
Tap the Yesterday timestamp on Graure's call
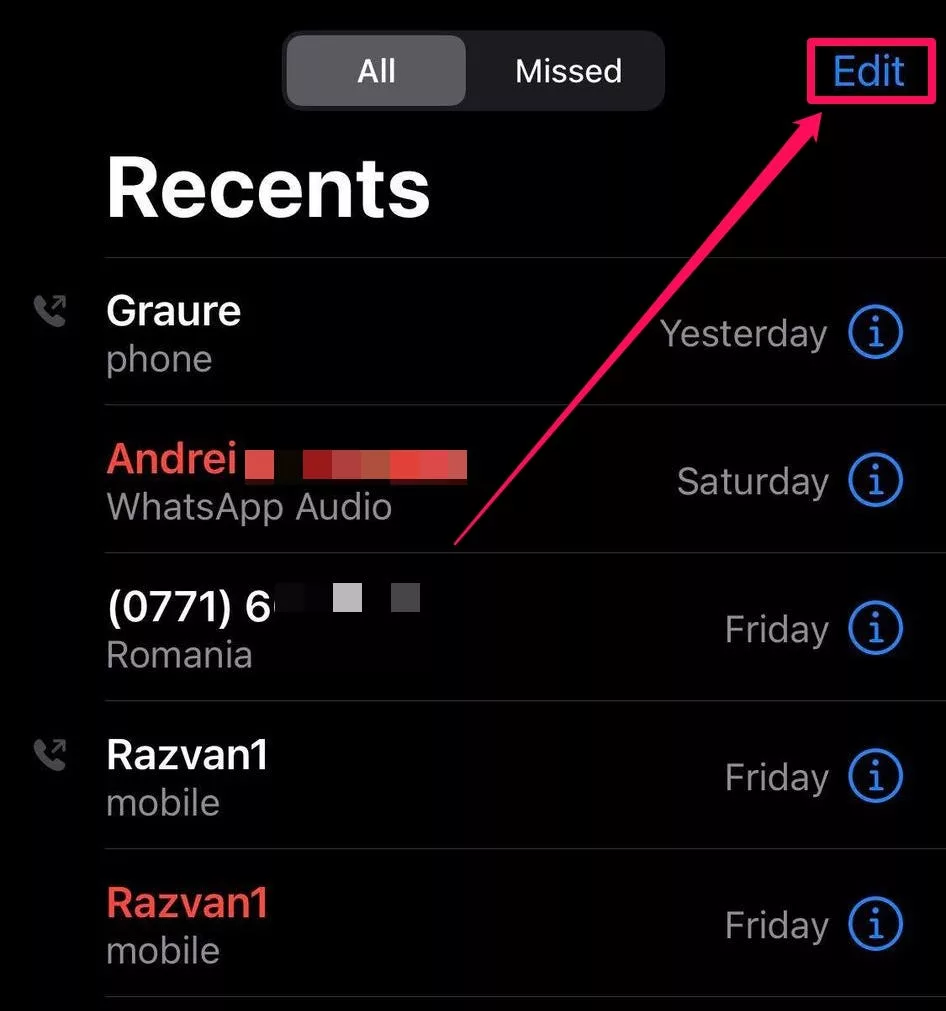[743, 333]
